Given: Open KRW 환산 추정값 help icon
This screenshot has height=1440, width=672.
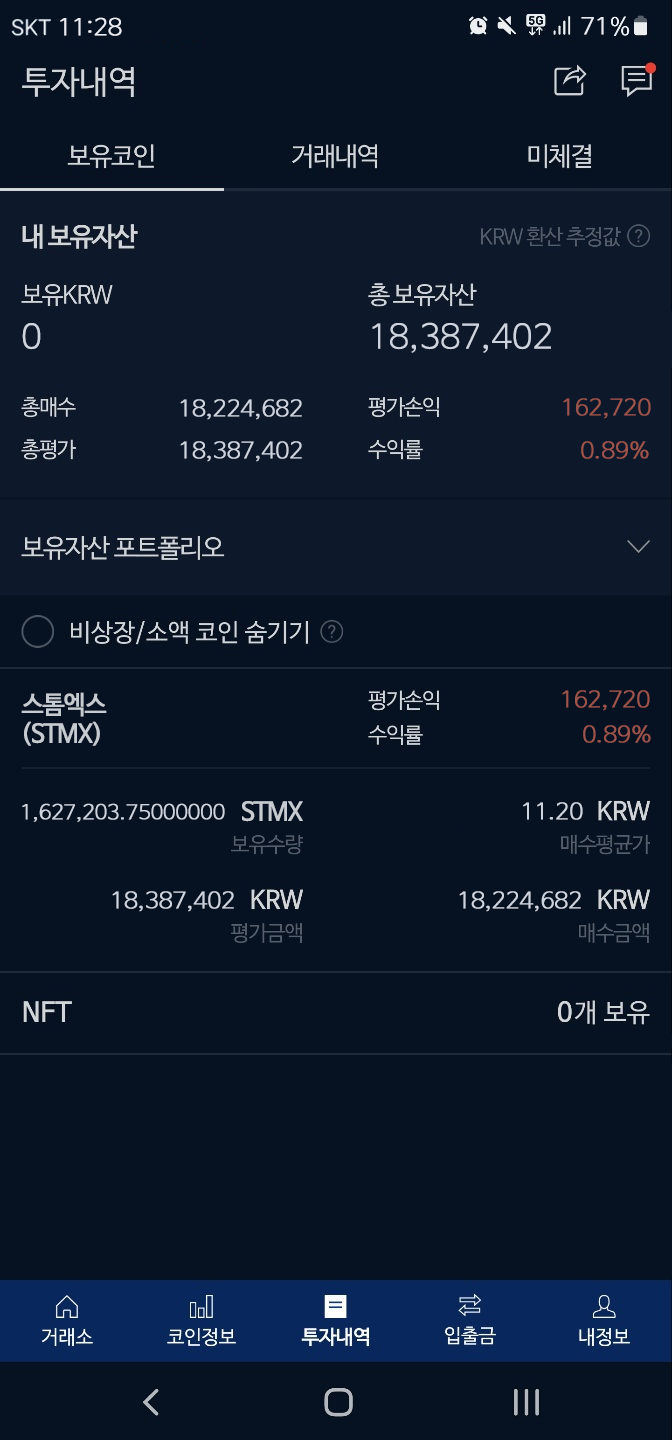Looking at the screenshot, I should [639, 236].
